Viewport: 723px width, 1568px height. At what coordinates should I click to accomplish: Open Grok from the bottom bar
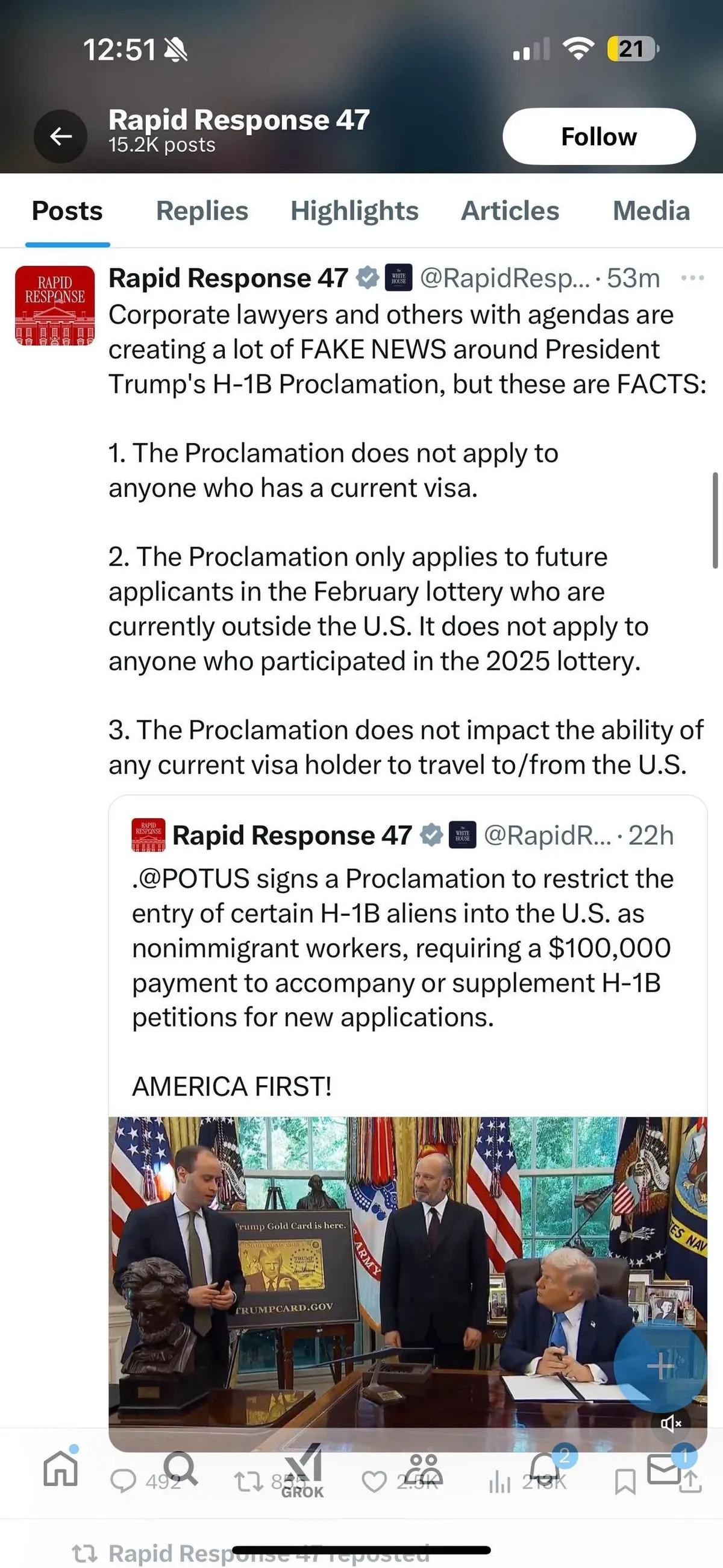(x=302, y=1468)
